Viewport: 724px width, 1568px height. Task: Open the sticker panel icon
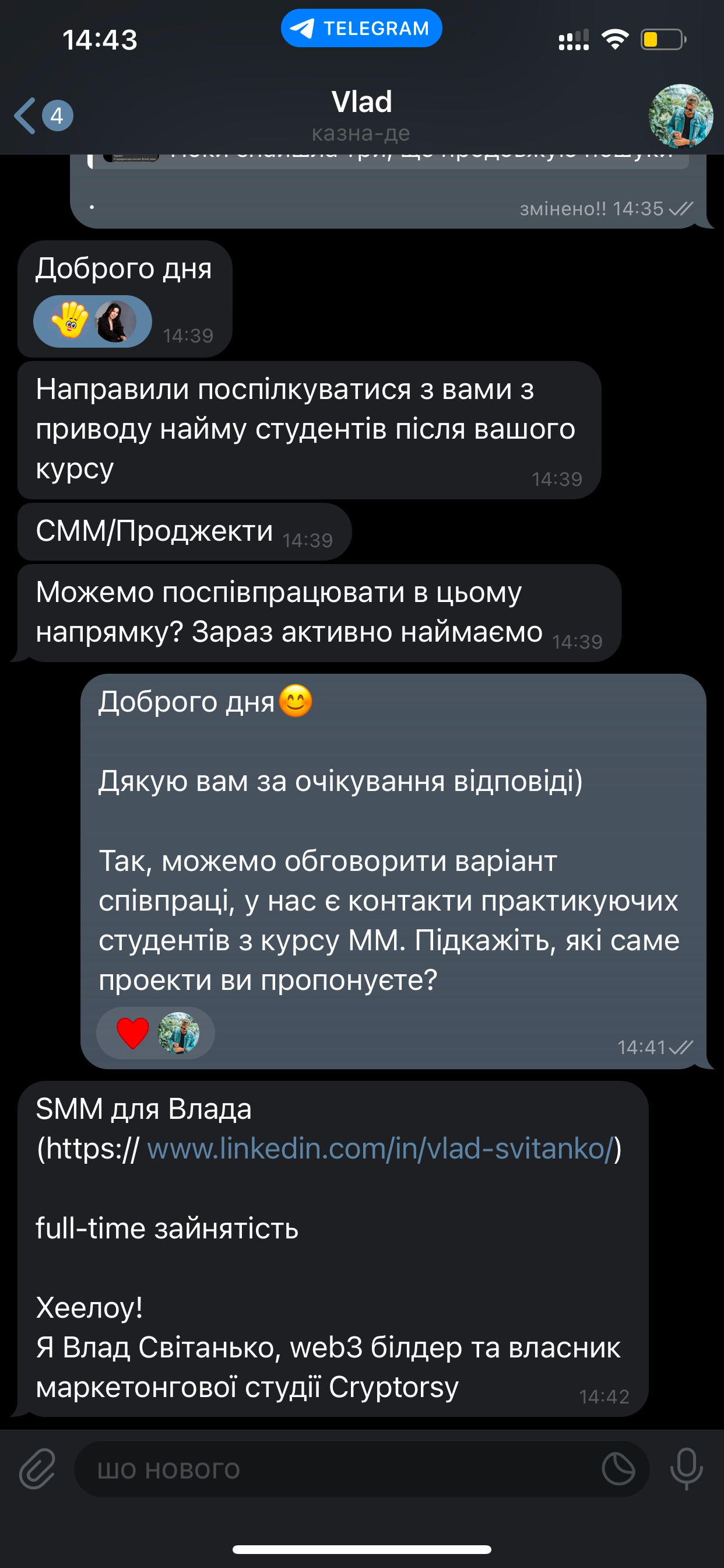tap(618, 1469)
